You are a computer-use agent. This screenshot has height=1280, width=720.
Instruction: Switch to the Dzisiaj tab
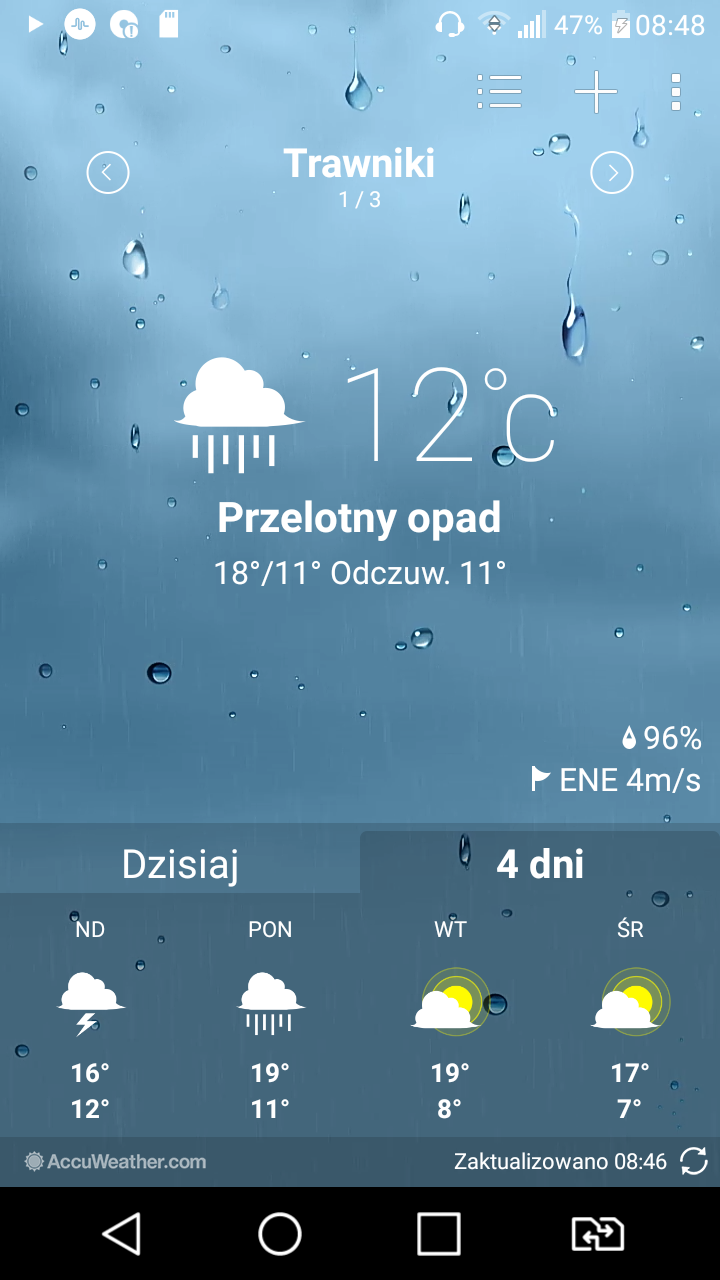(x=180, y=864)
